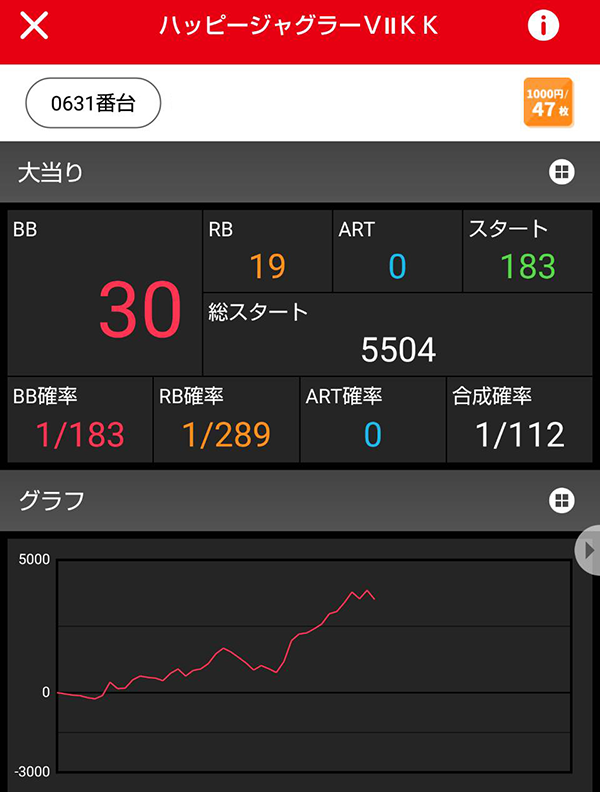Viewport: 600px width, 792px height.
Task: Tap the 0631番台 machine number button
Action: pyautogui.click(x=93, y=103)
